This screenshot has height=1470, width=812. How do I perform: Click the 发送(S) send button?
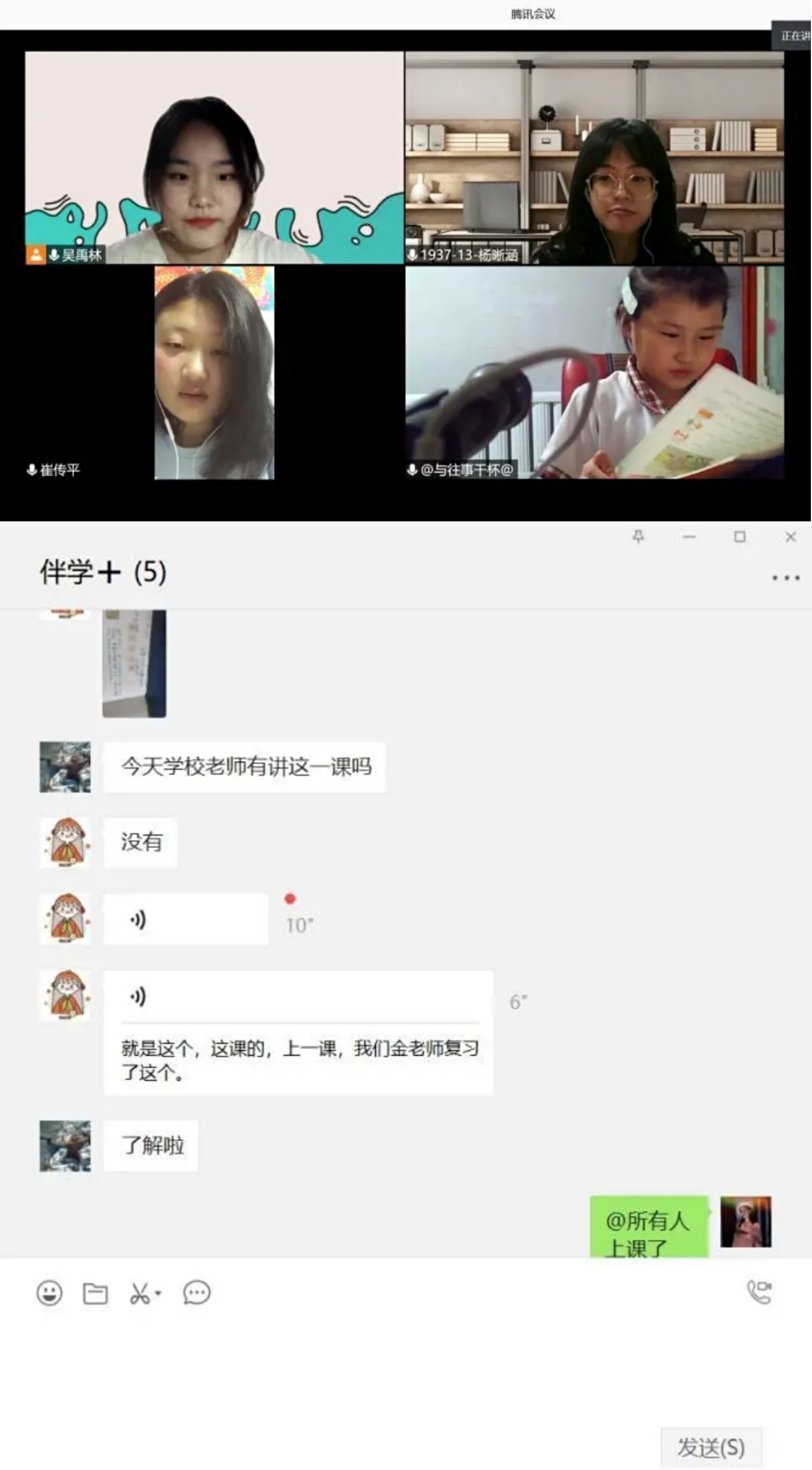[711, 1447]
